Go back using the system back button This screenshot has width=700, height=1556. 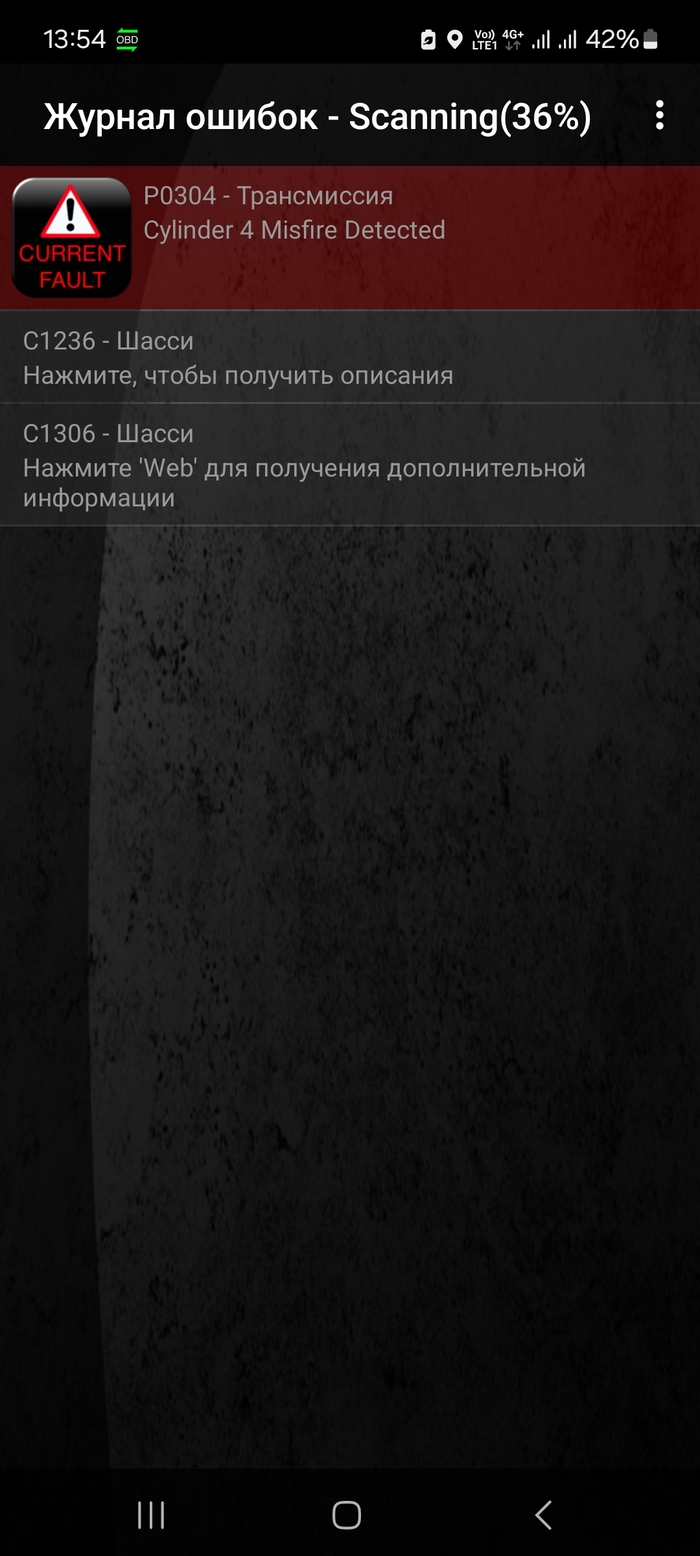click(543, 1515)
